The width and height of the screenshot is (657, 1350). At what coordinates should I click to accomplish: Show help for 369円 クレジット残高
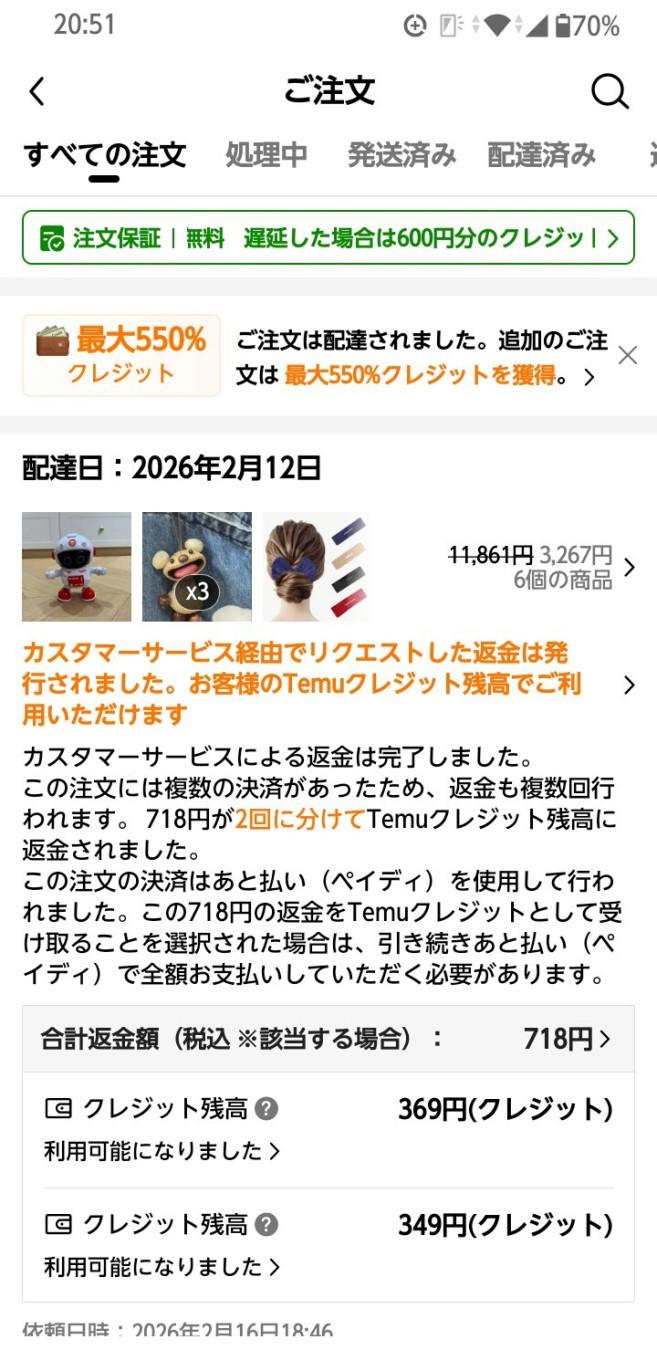tap(266, 1109)
